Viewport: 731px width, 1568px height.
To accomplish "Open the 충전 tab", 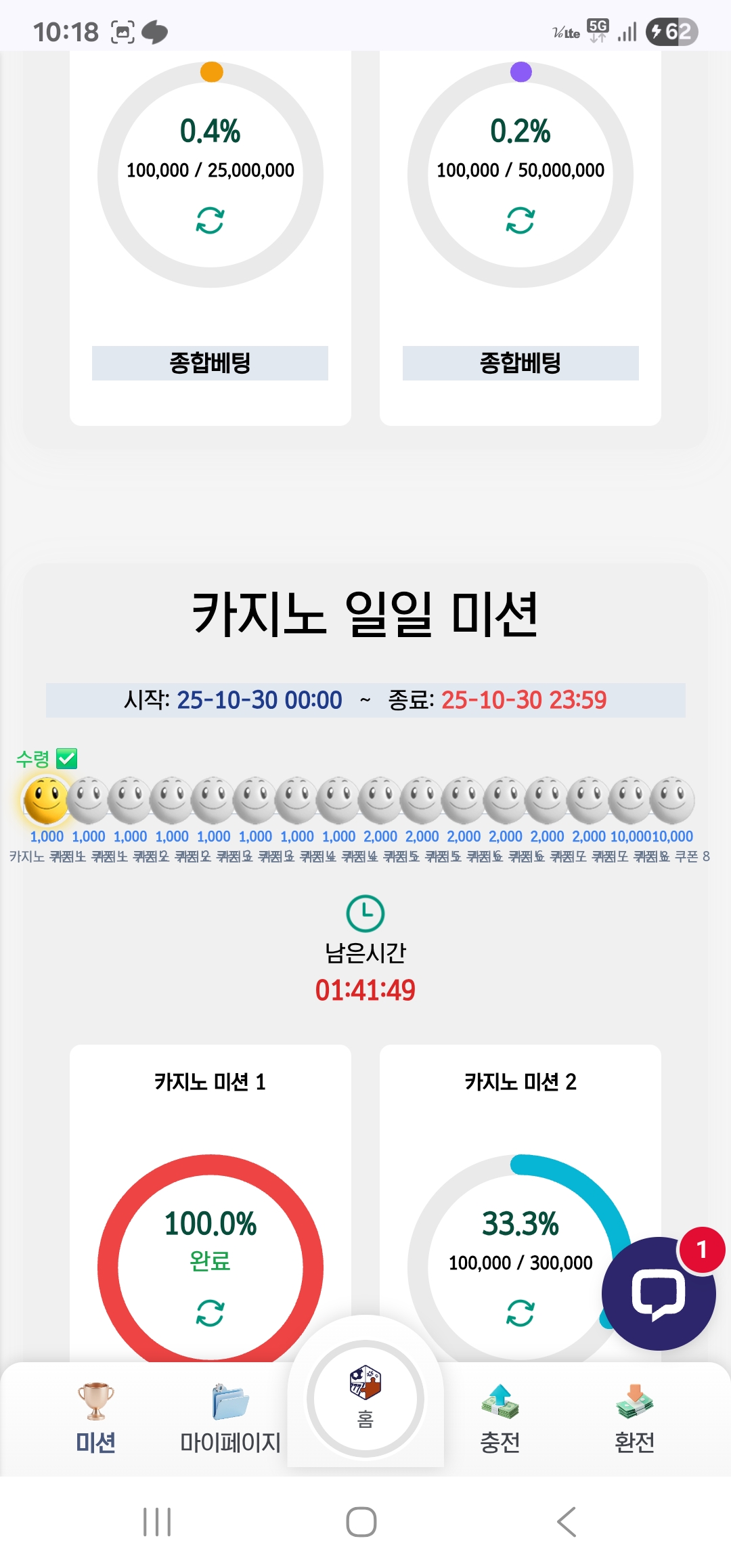I will 500,1419.
